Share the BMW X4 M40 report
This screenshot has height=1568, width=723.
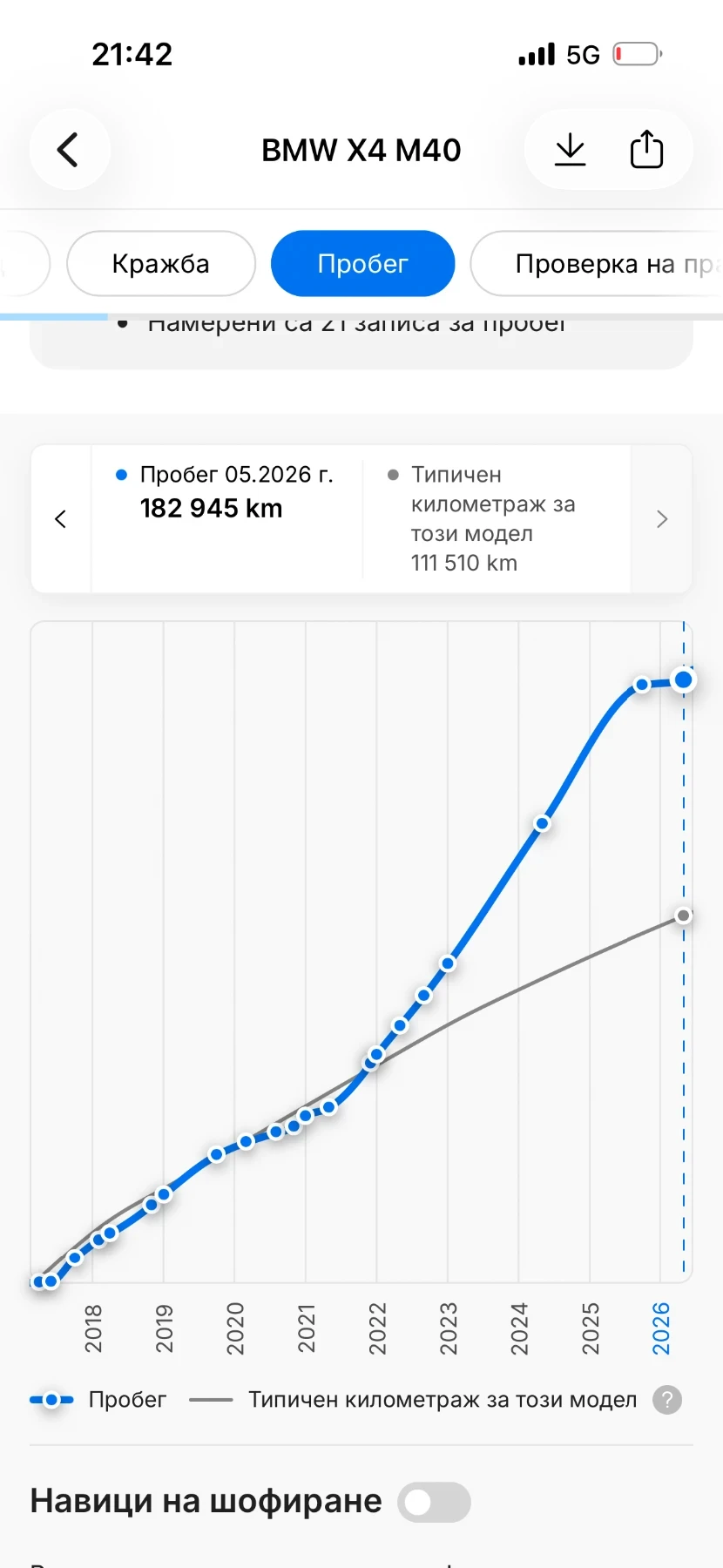coord(646,150)
